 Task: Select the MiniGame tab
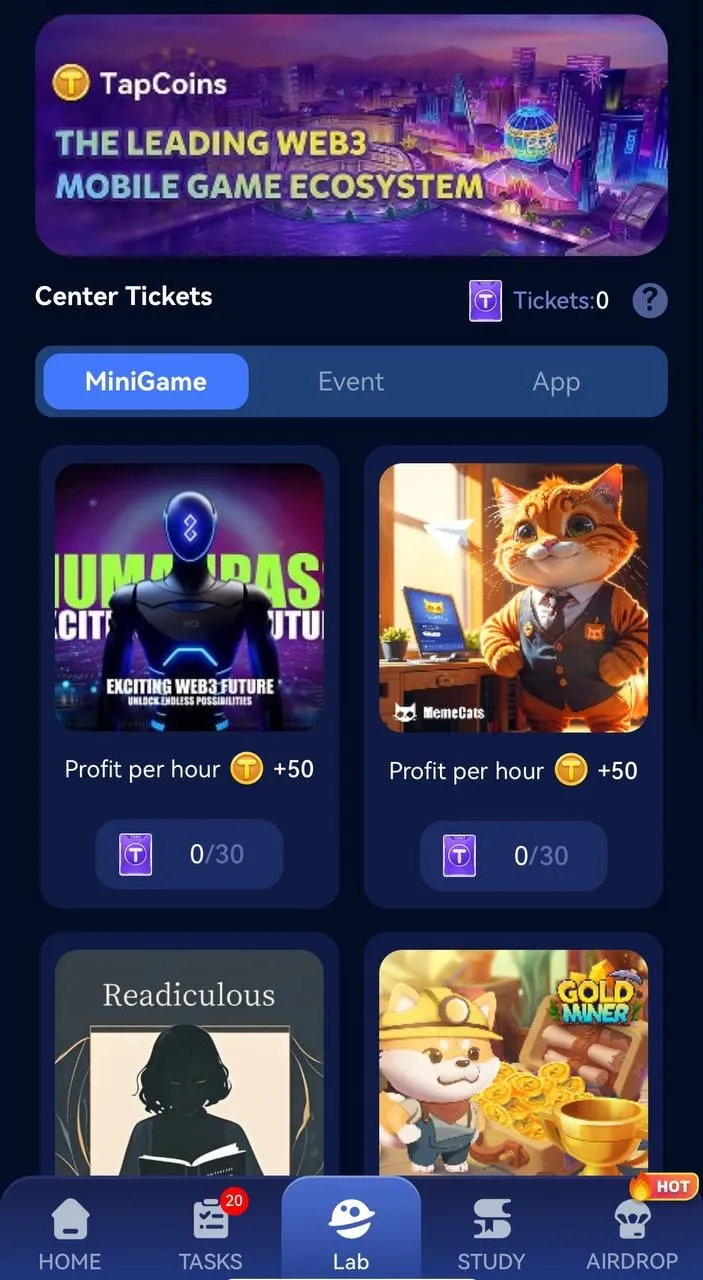[146, 381]
